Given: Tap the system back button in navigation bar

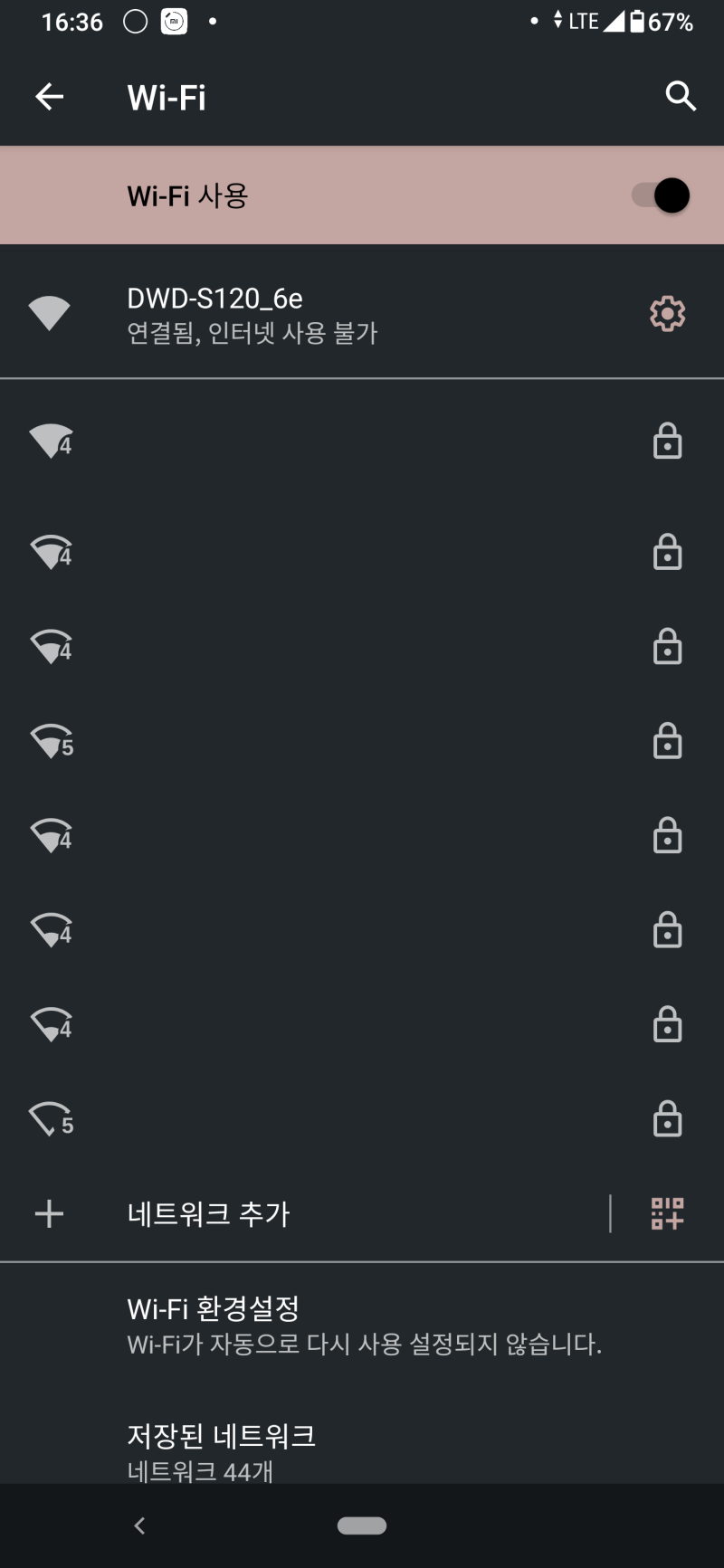Looking at the screenshot, I should pos(139,1525).
